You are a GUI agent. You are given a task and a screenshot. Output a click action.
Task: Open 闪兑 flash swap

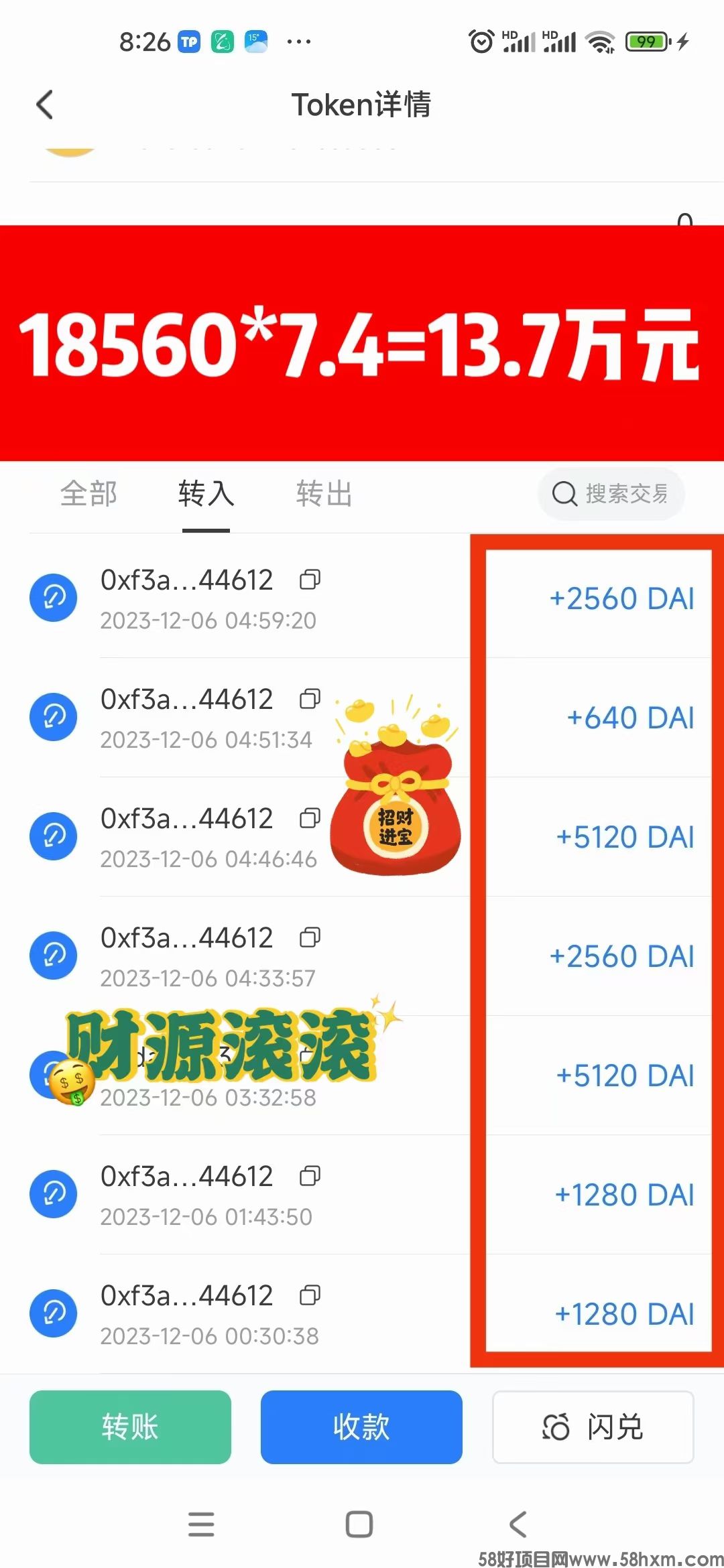(593, 1427)
